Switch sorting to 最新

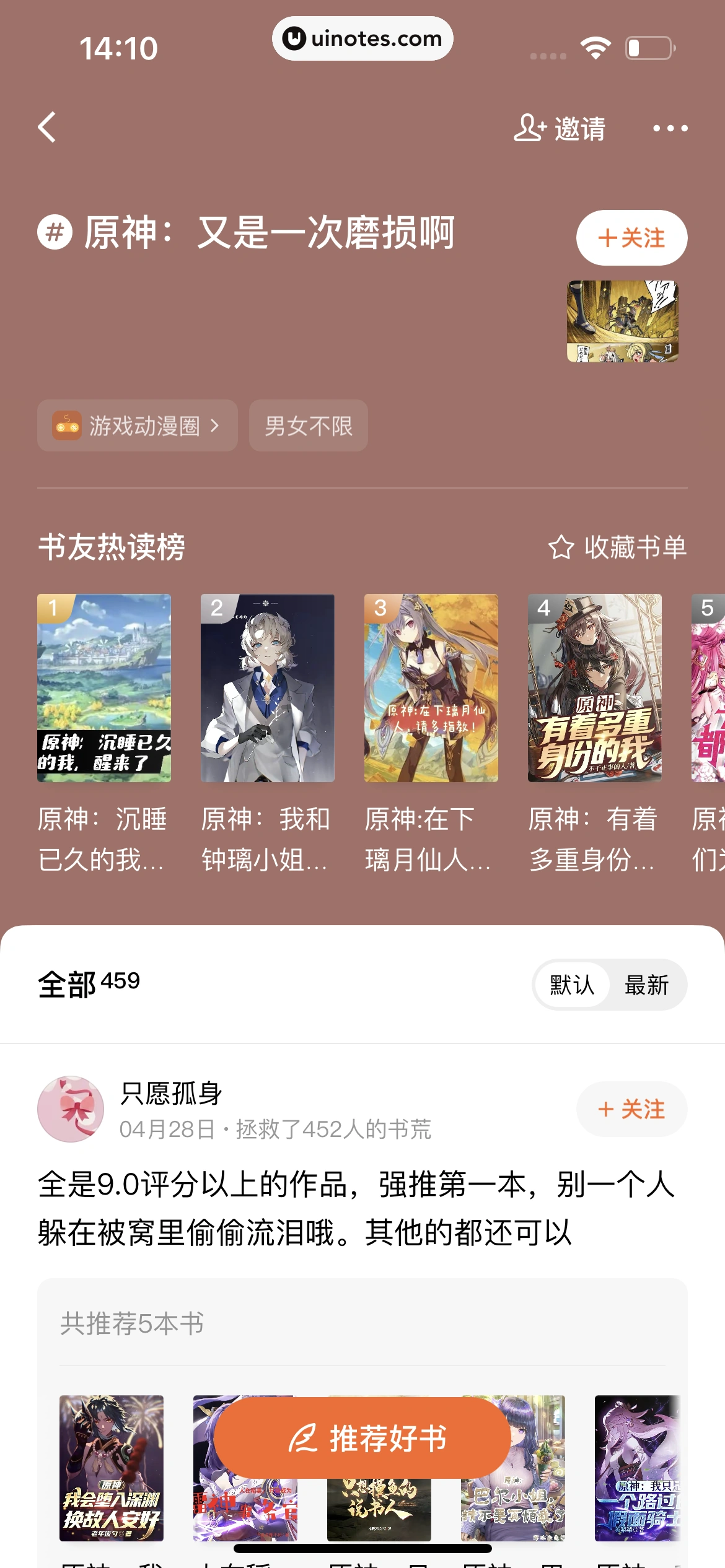tap(647, 985)
